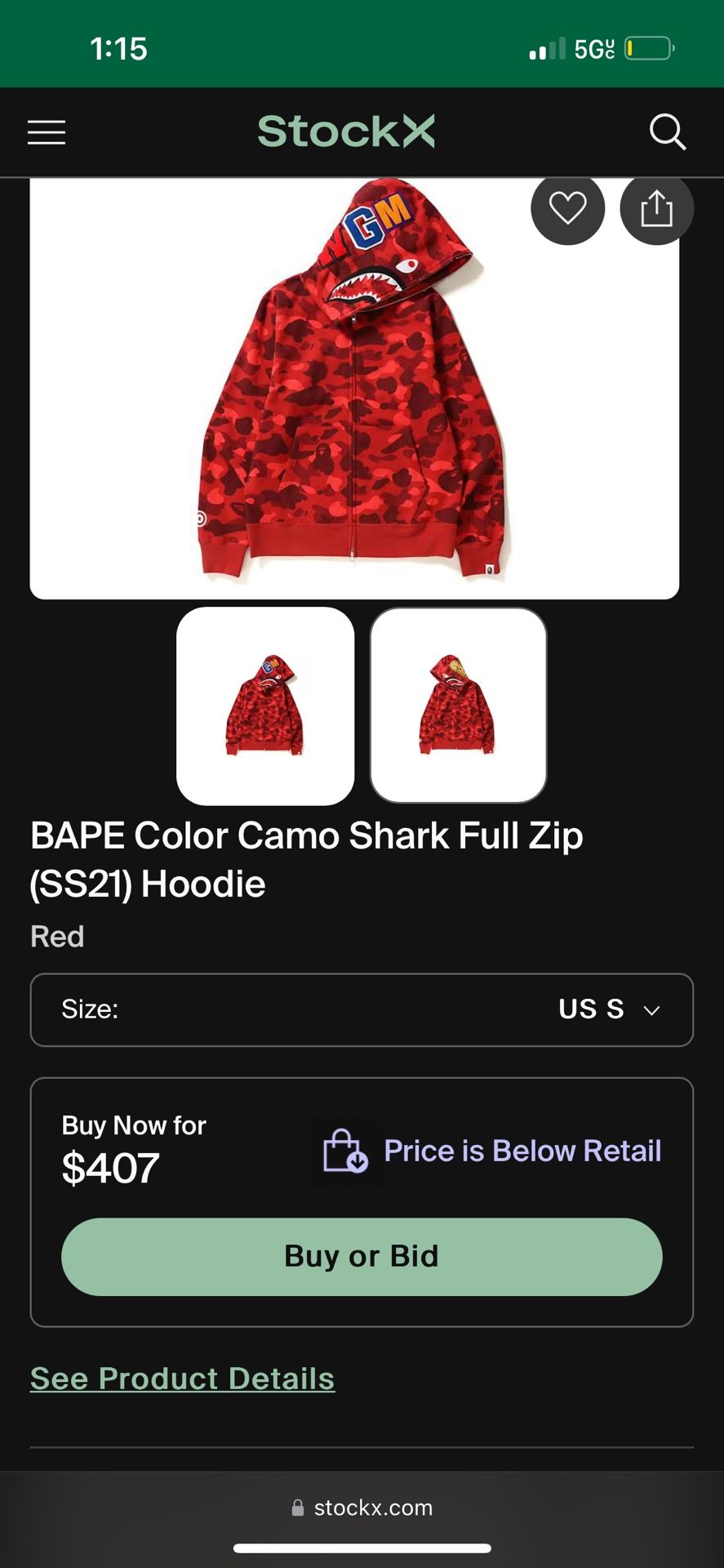Favorite the hoodie with the heart toggle

coord(568,209)
